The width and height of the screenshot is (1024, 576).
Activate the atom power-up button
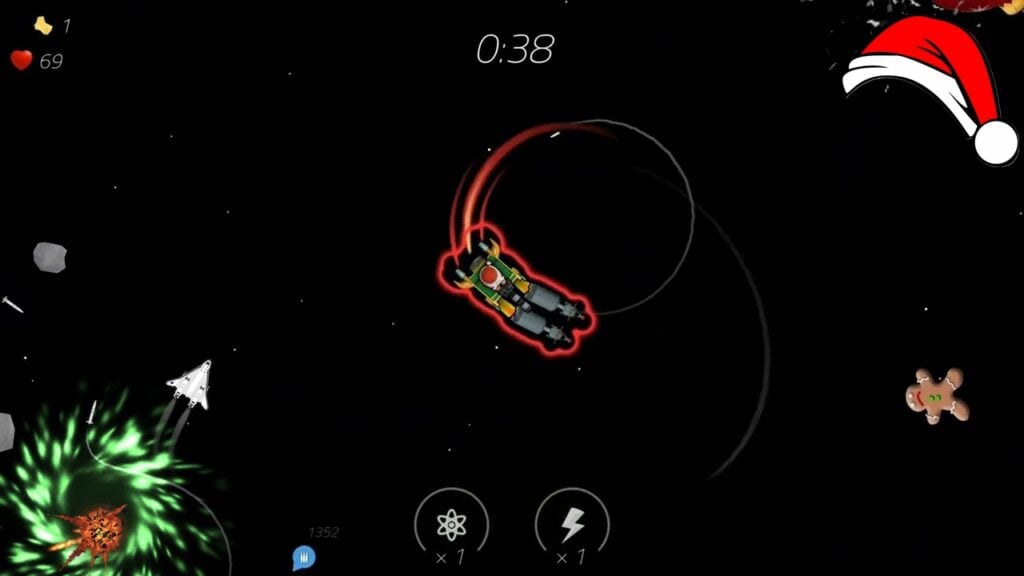451,525
